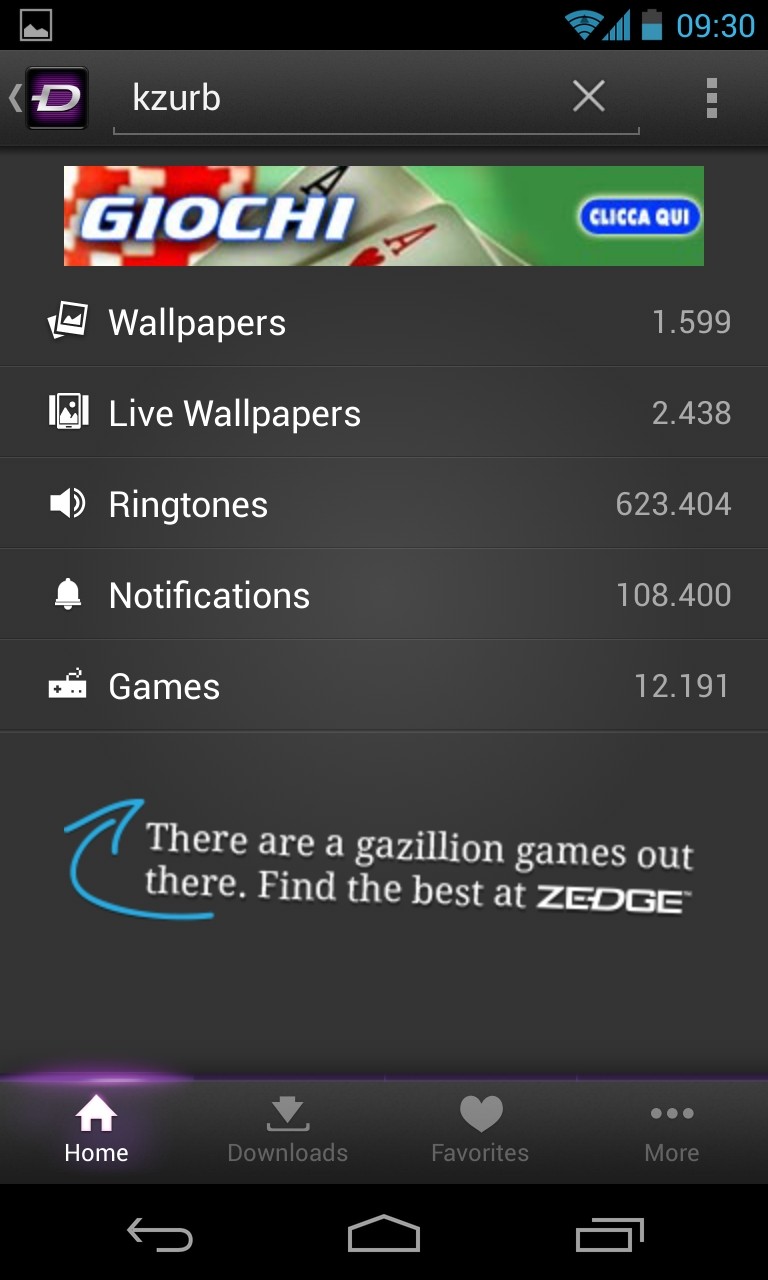
Task: Open the More tab
Action: 672,1130
